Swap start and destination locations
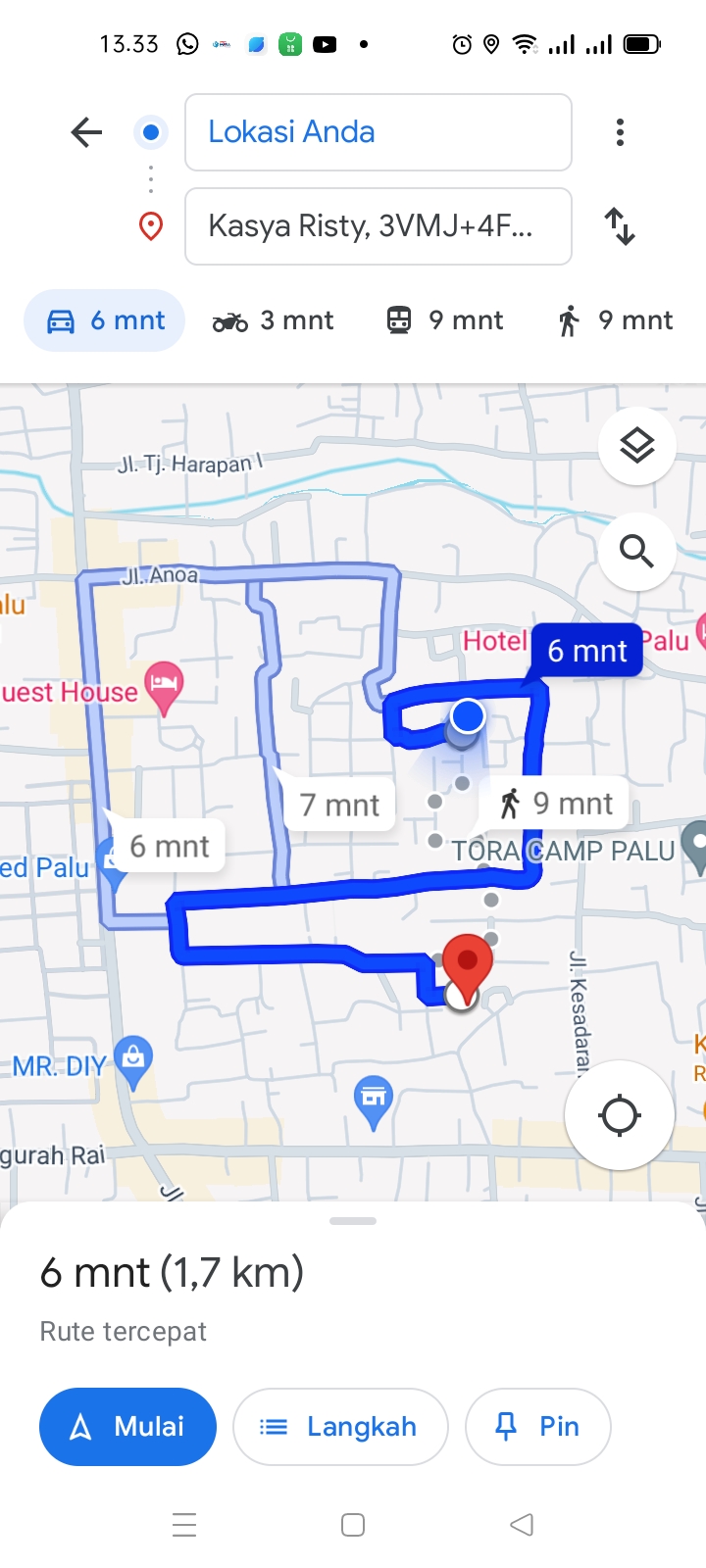The image size is (706, 1568). [x=620, y=226]
